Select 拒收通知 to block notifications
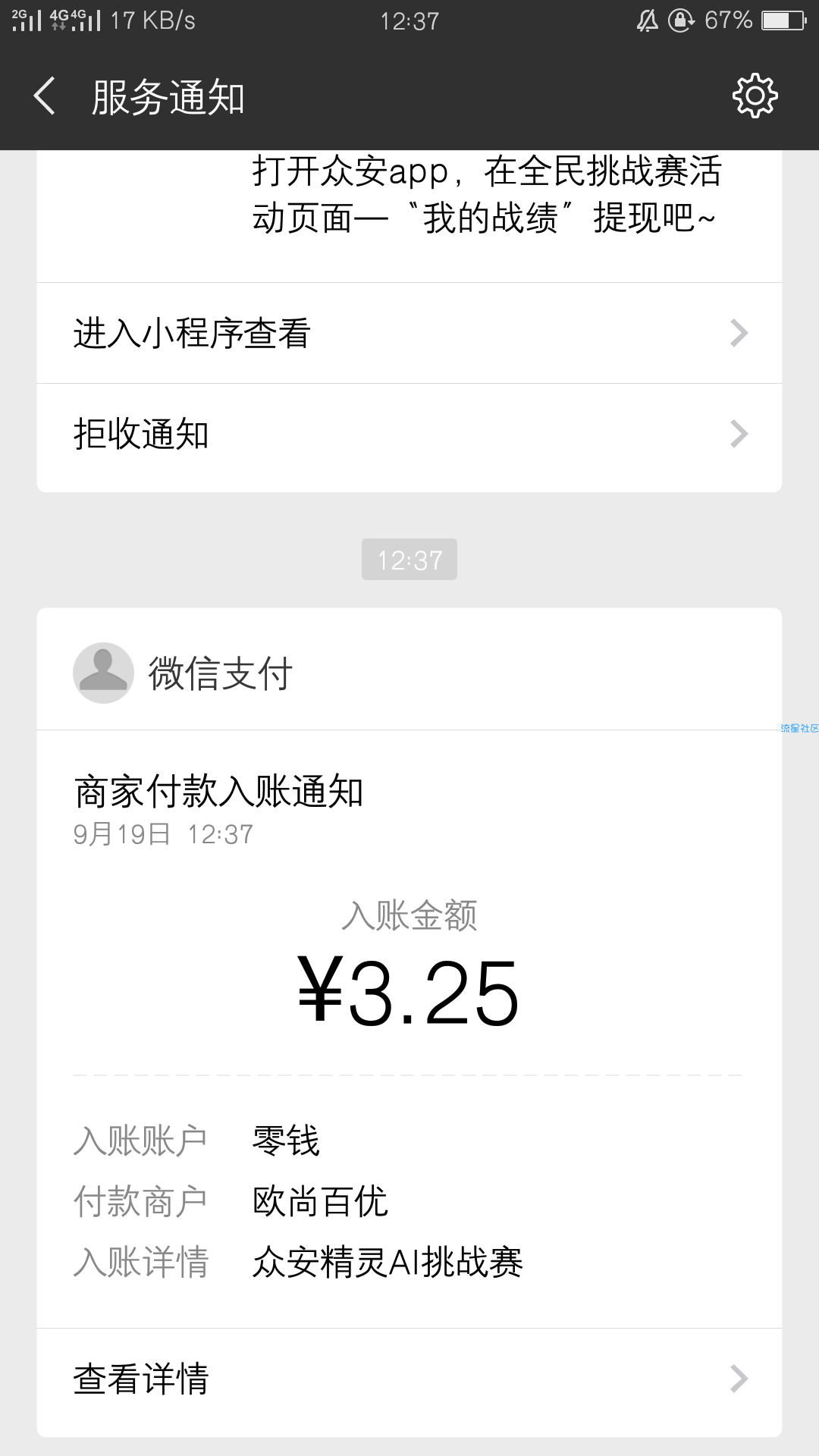This screenshot has height=1456, width=819. 409,434
